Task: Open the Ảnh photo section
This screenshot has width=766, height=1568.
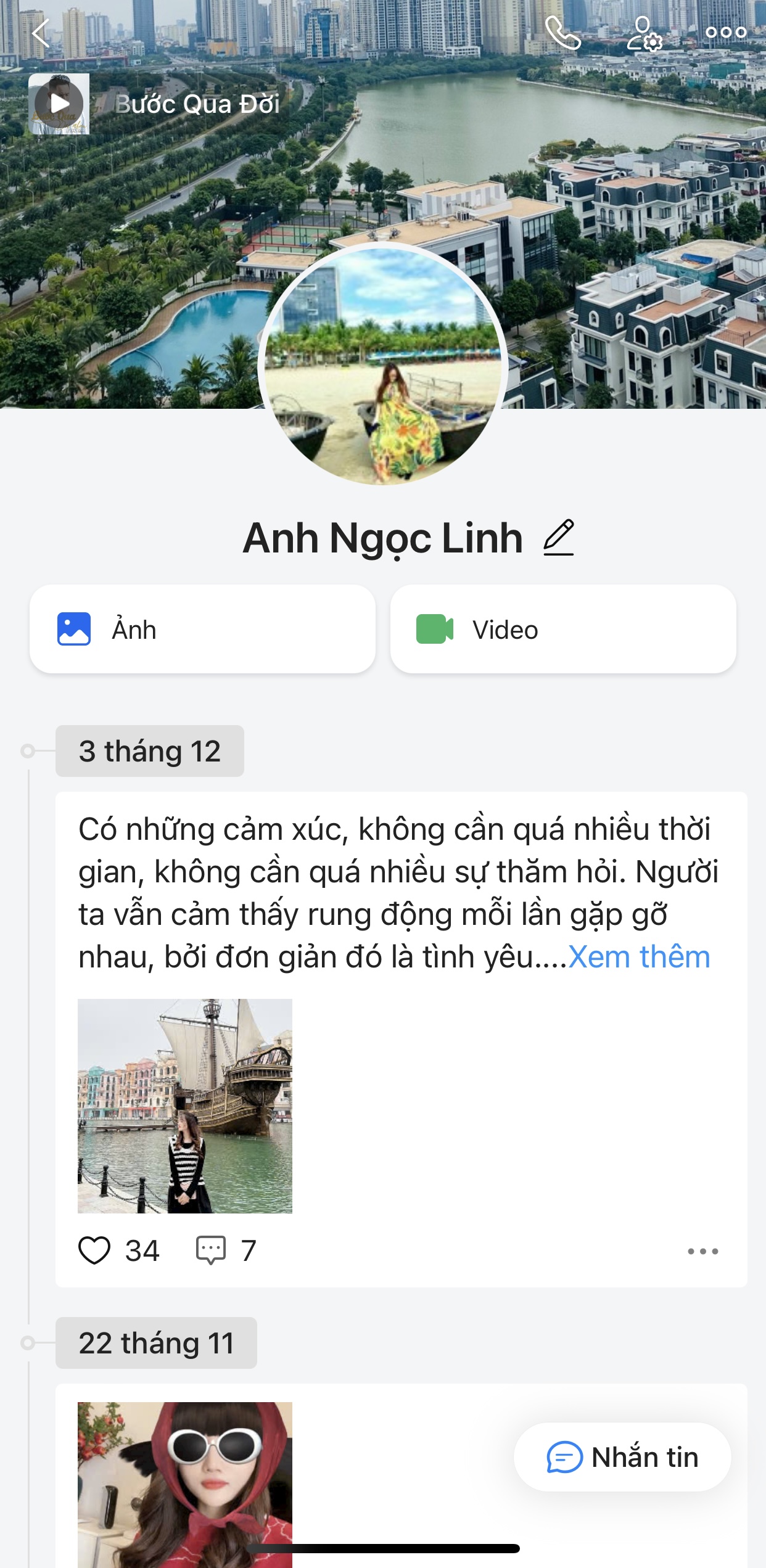Action: click(202, 629)
